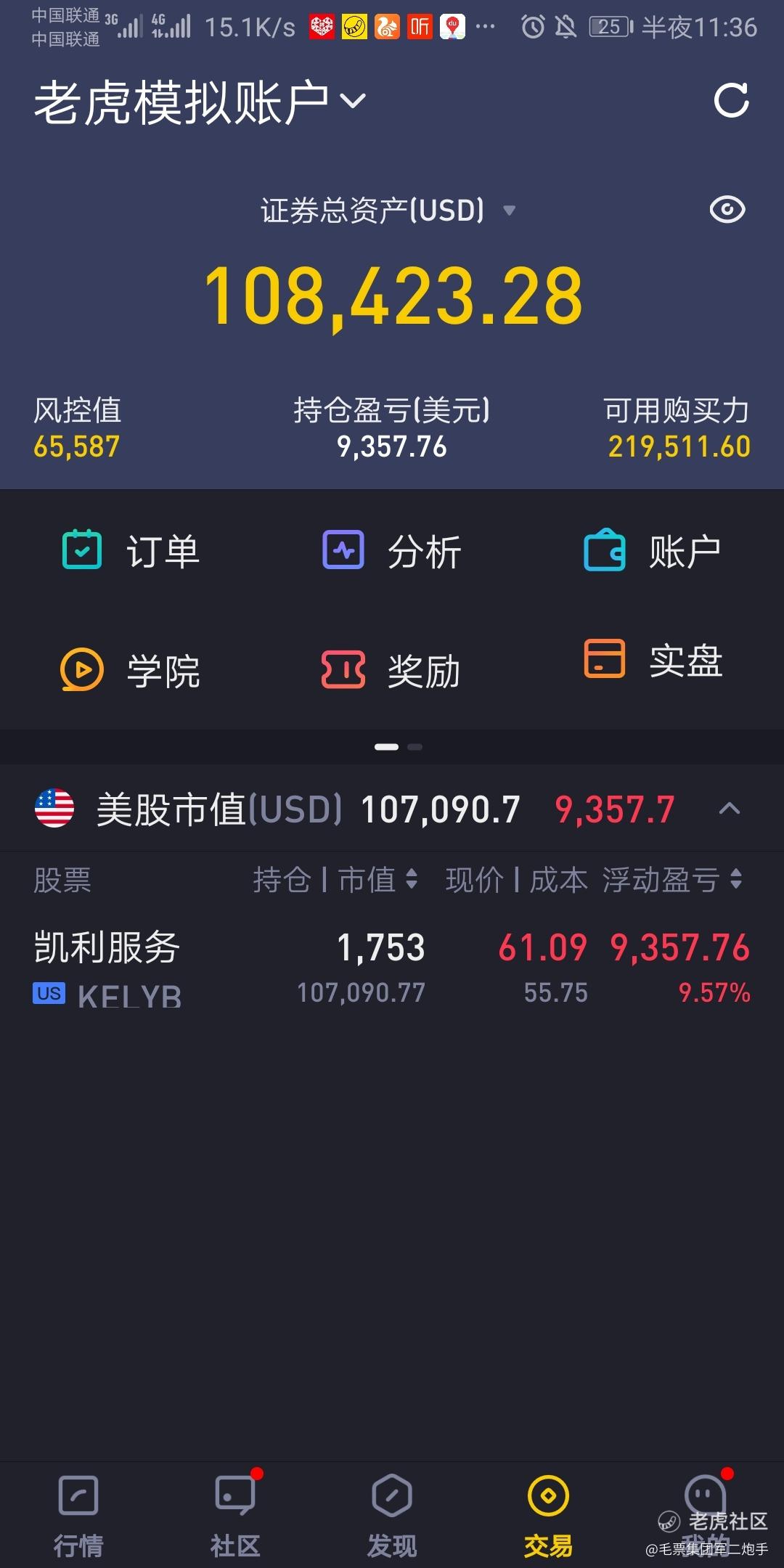784x1568 pixels.
Task: Open 分析 analysis
Action: (x=392, y=551)
